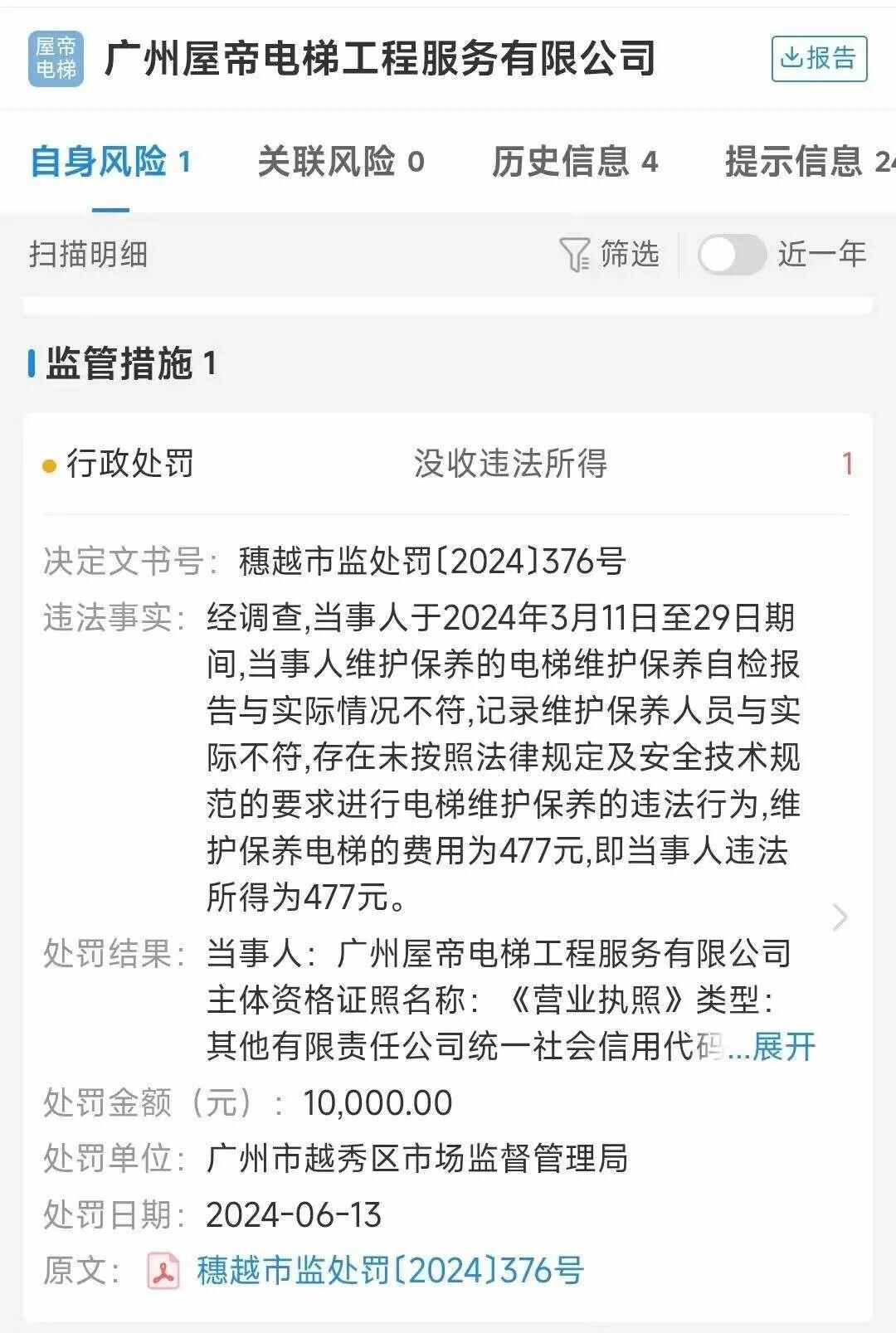The image size is (896, 1333).
Task: Toggle the 近一年 switch
Action: tap(731, 254)
